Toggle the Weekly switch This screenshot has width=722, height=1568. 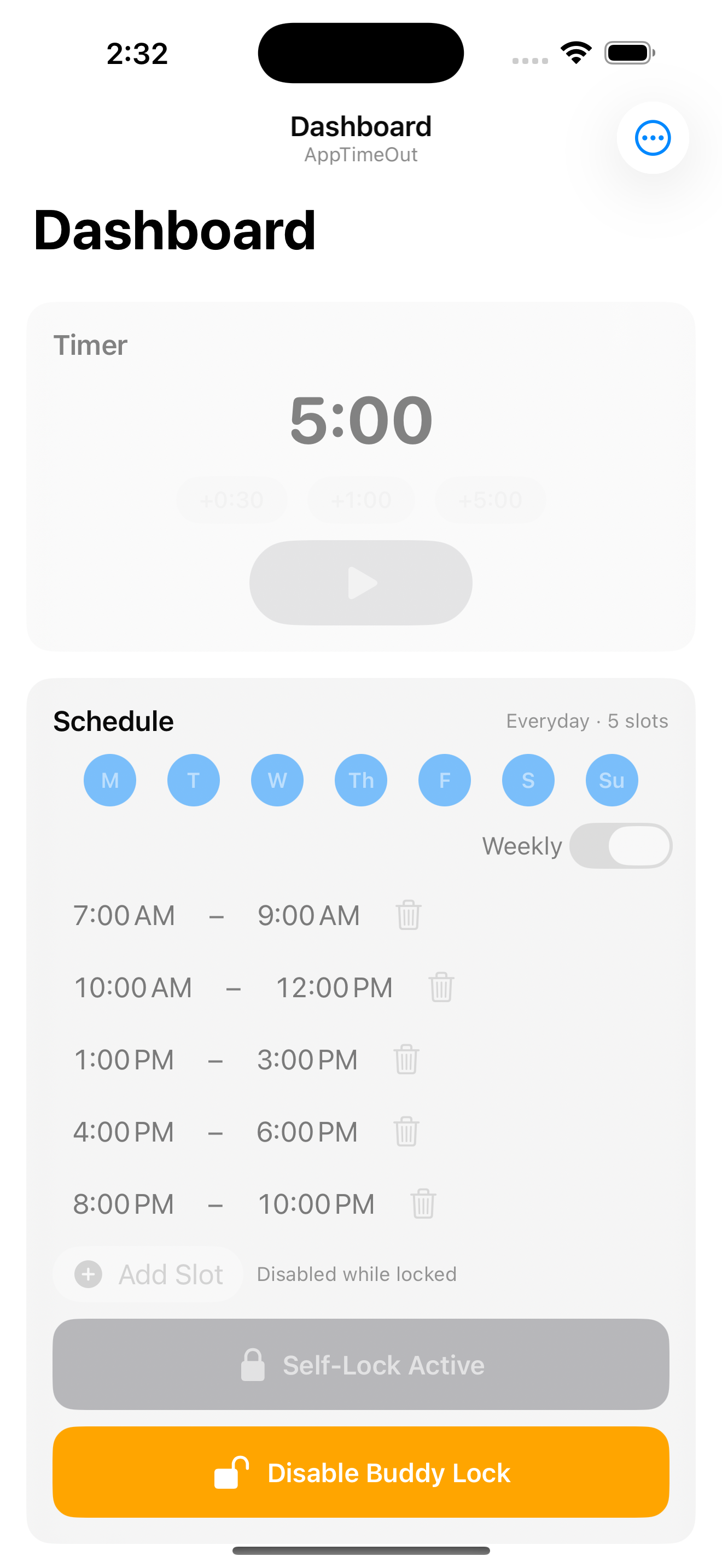coord(620,845)
